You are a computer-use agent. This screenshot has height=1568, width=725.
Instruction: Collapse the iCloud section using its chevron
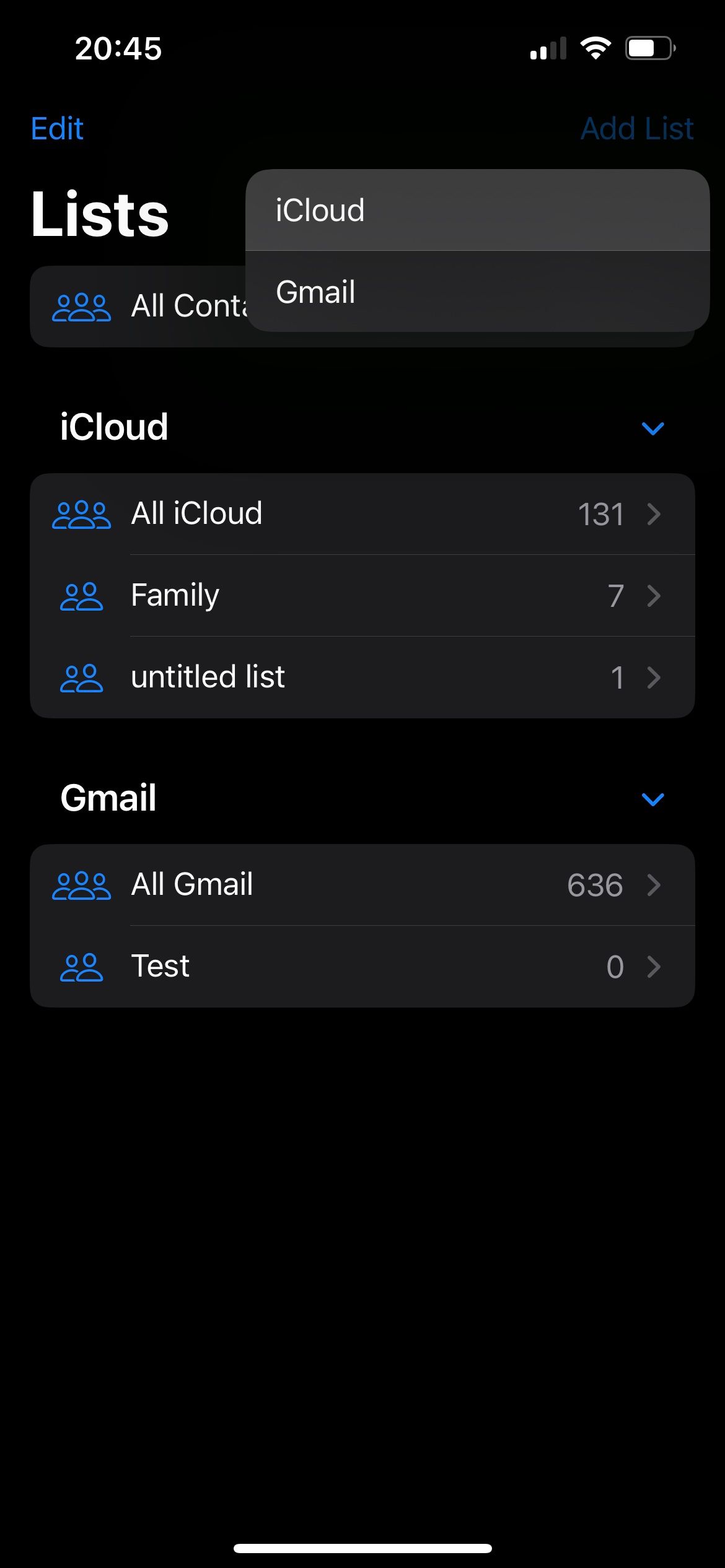652,428
